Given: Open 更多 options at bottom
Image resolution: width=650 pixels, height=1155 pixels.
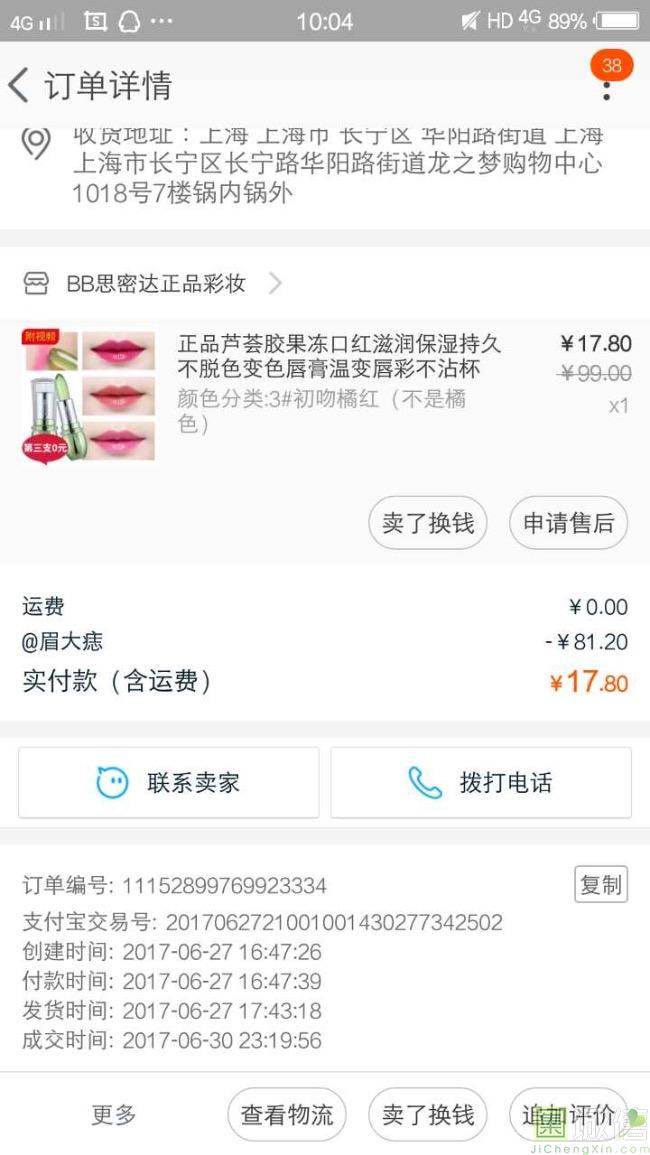Looking at the screenshot, I should (x=113, y=1114).
